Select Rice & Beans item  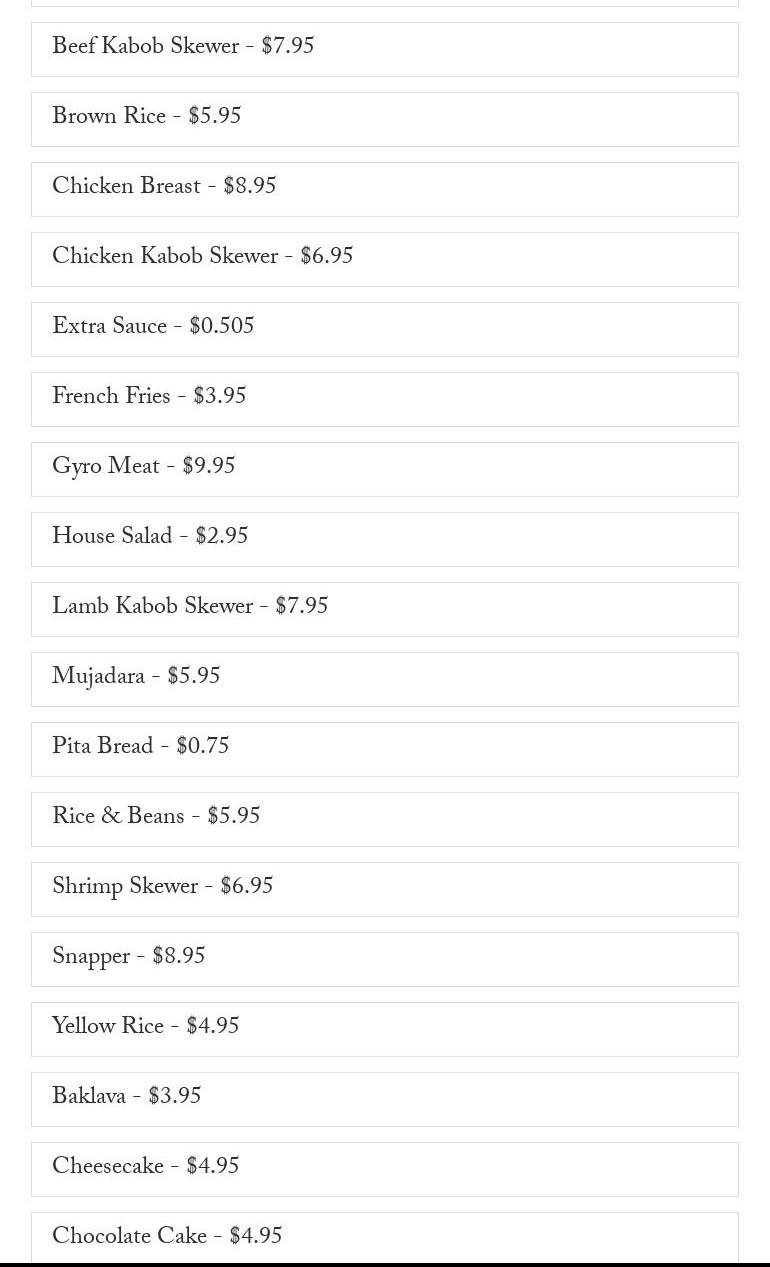point(384,819)
